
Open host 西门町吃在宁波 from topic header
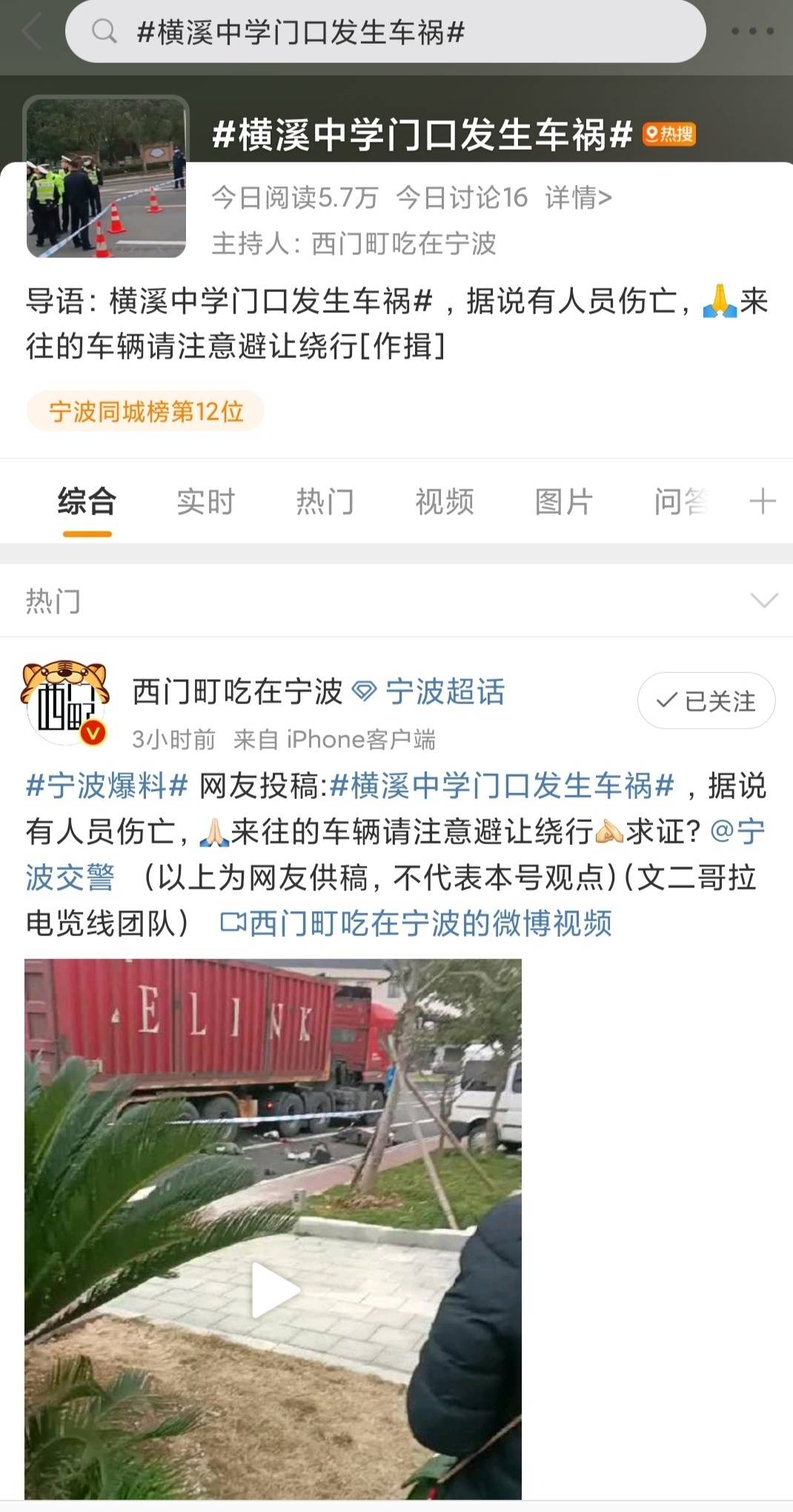tap(403, 243)
